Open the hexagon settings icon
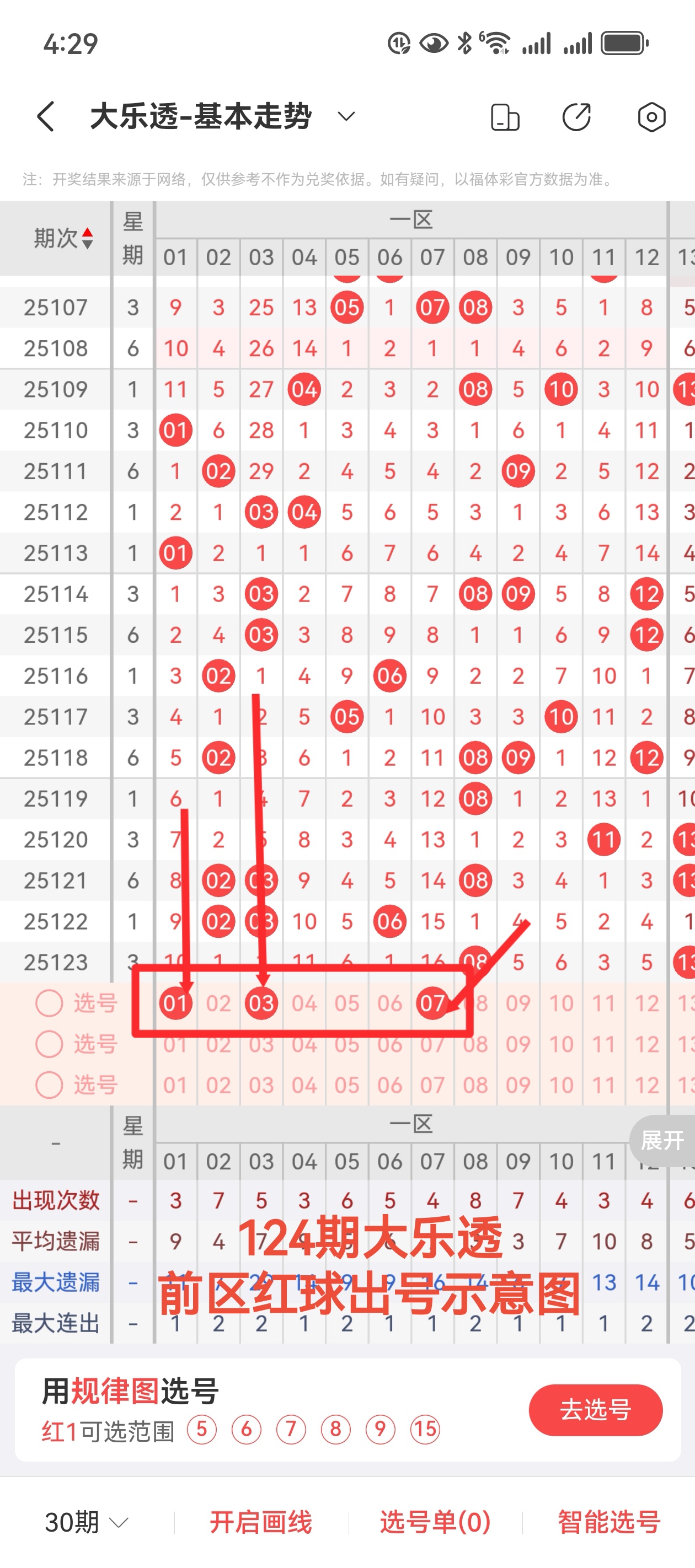Image resolution: width=695 pixels, height=1568 pixels. (x=651, y=117)
